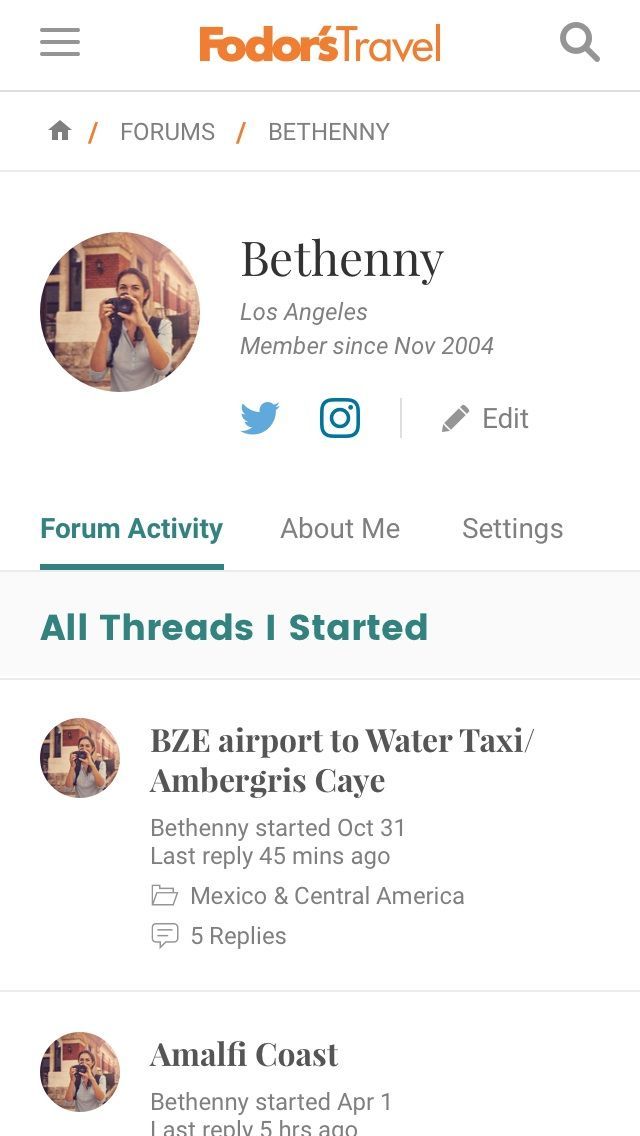Navigate to Forums breadcrumb
The image size is (640, 1136).
(167, 132)
